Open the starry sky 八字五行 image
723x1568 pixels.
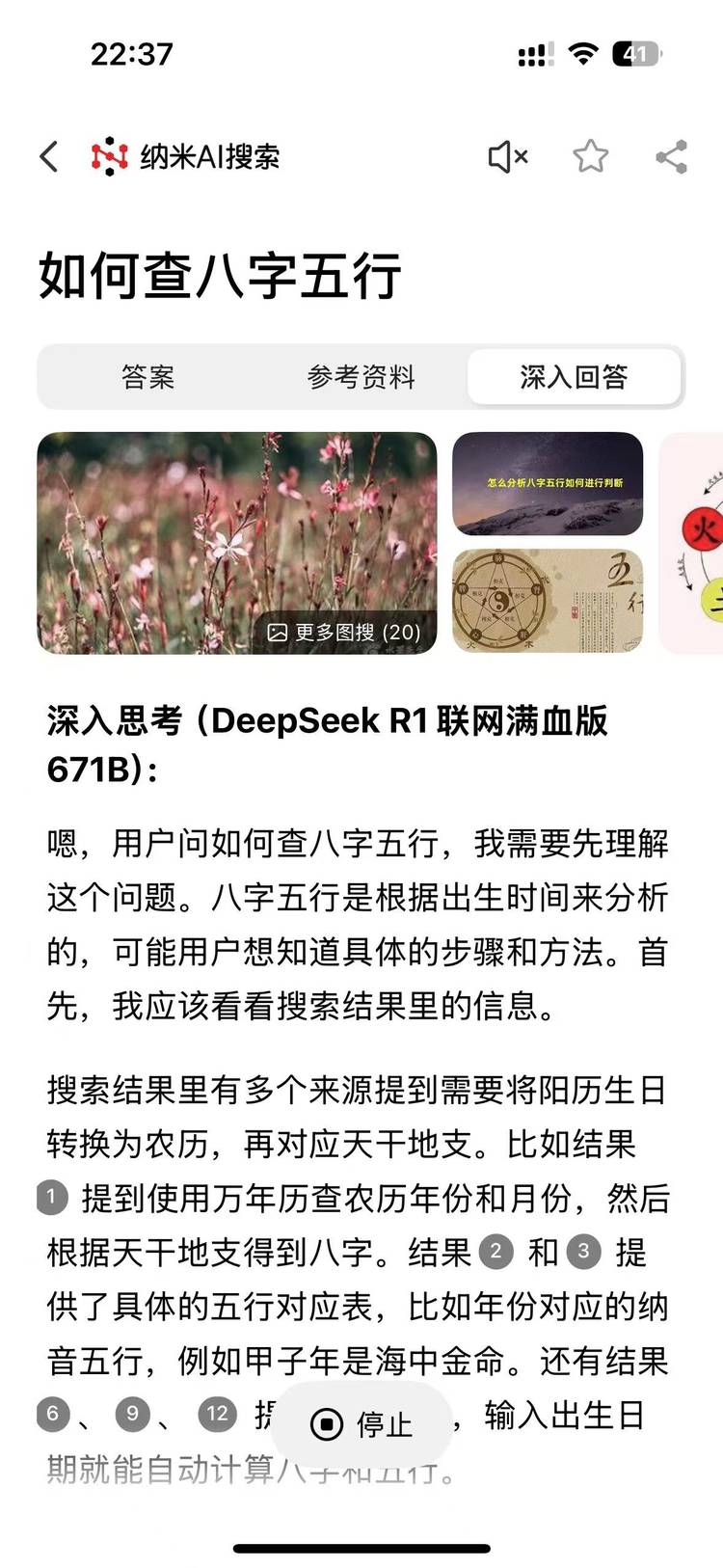pyautogui.click(x=547, y=483)
